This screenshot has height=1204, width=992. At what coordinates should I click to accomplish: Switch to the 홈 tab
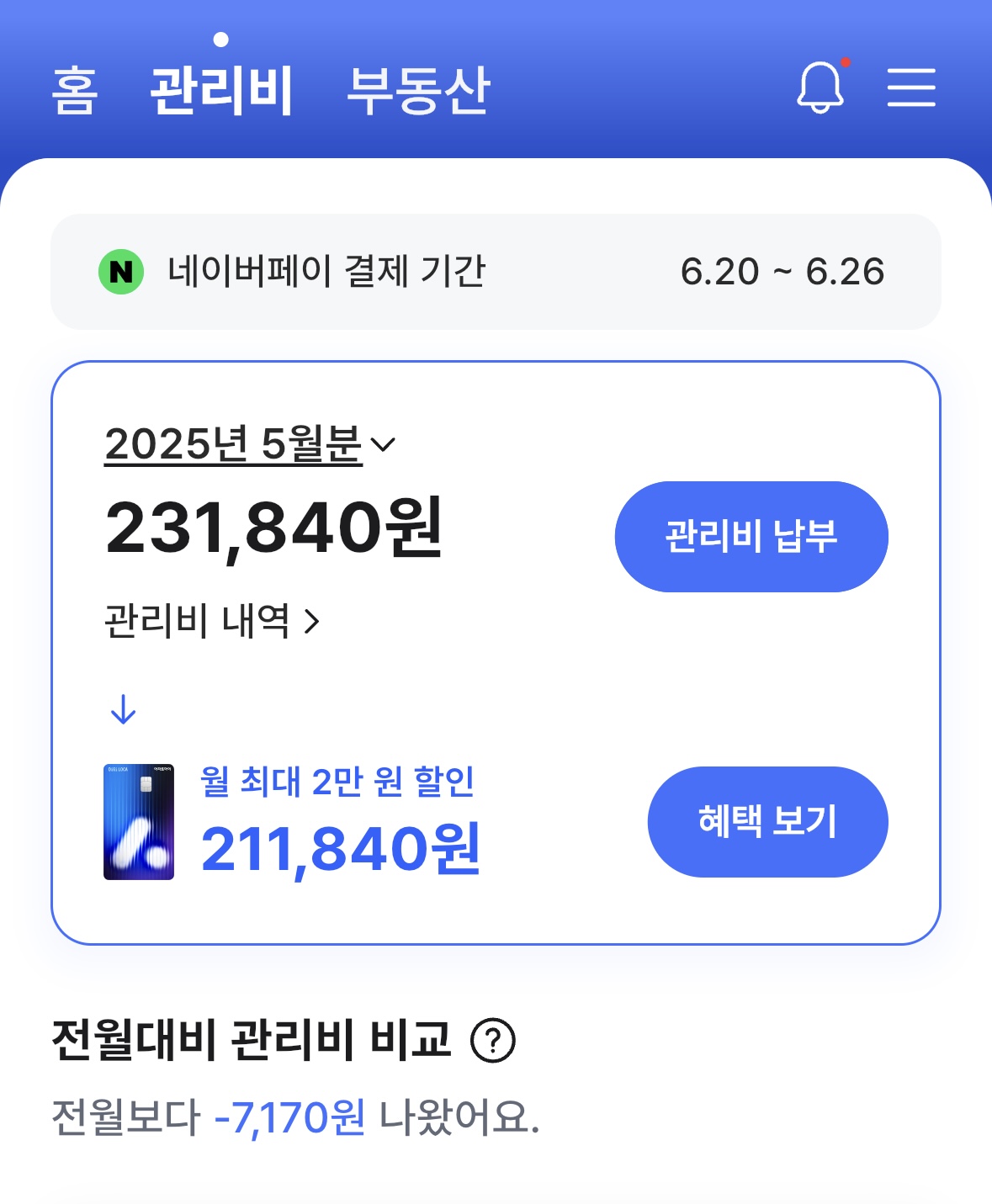point(75,90)
